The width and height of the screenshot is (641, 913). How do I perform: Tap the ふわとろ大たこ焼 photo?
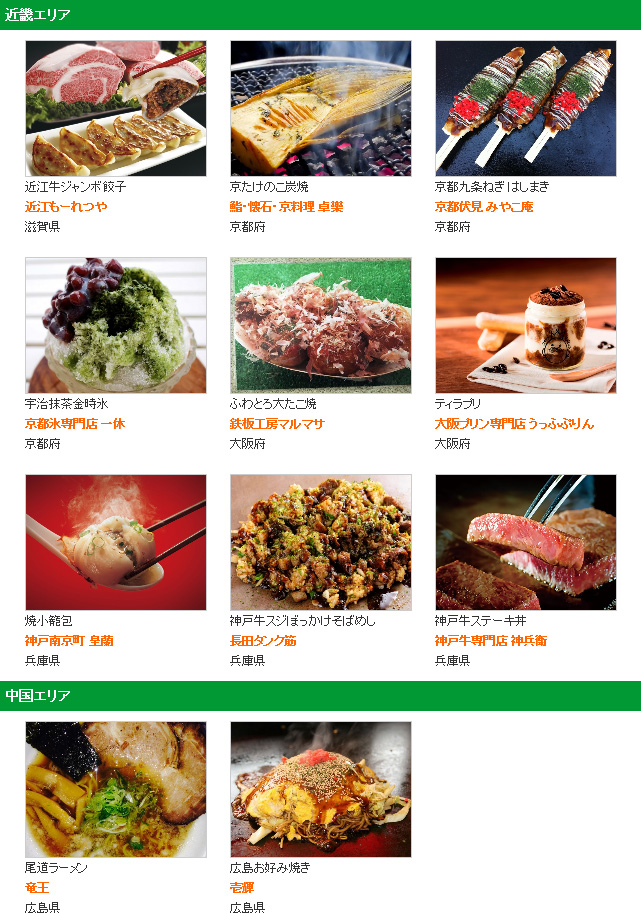(x=320, y=325)
